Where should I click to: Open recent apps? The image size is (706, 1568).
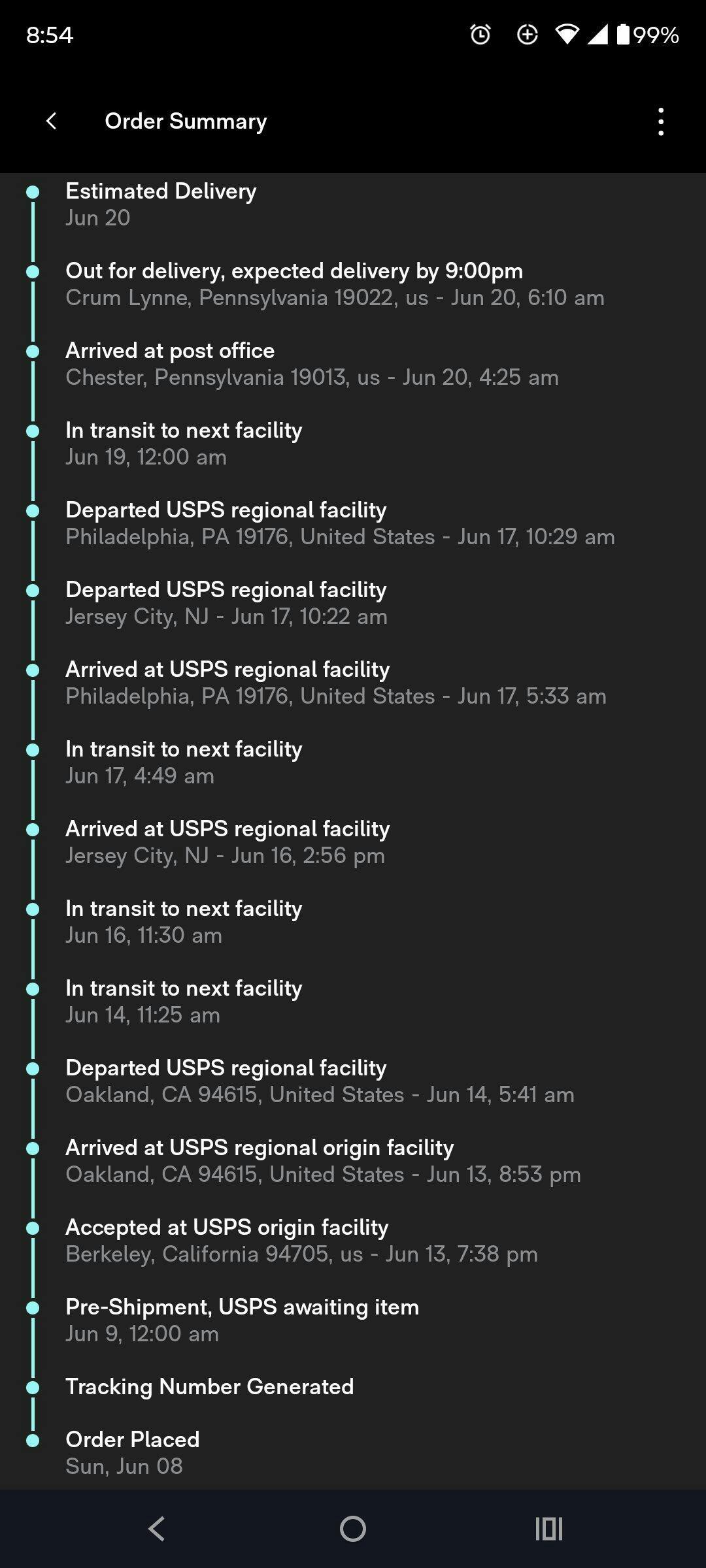549,1529
